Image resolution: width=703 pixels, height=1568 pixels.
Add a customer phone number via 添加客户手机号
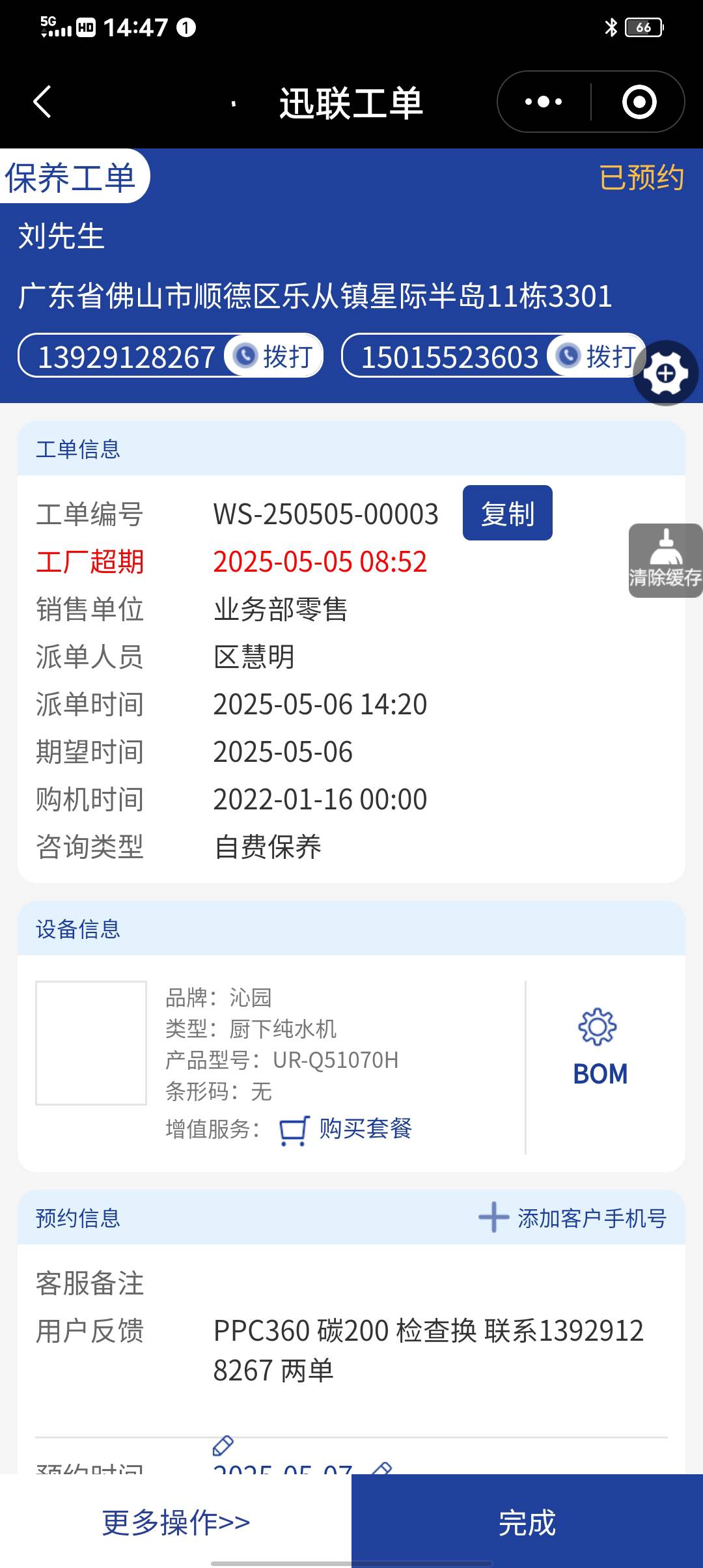[573, 1218]
